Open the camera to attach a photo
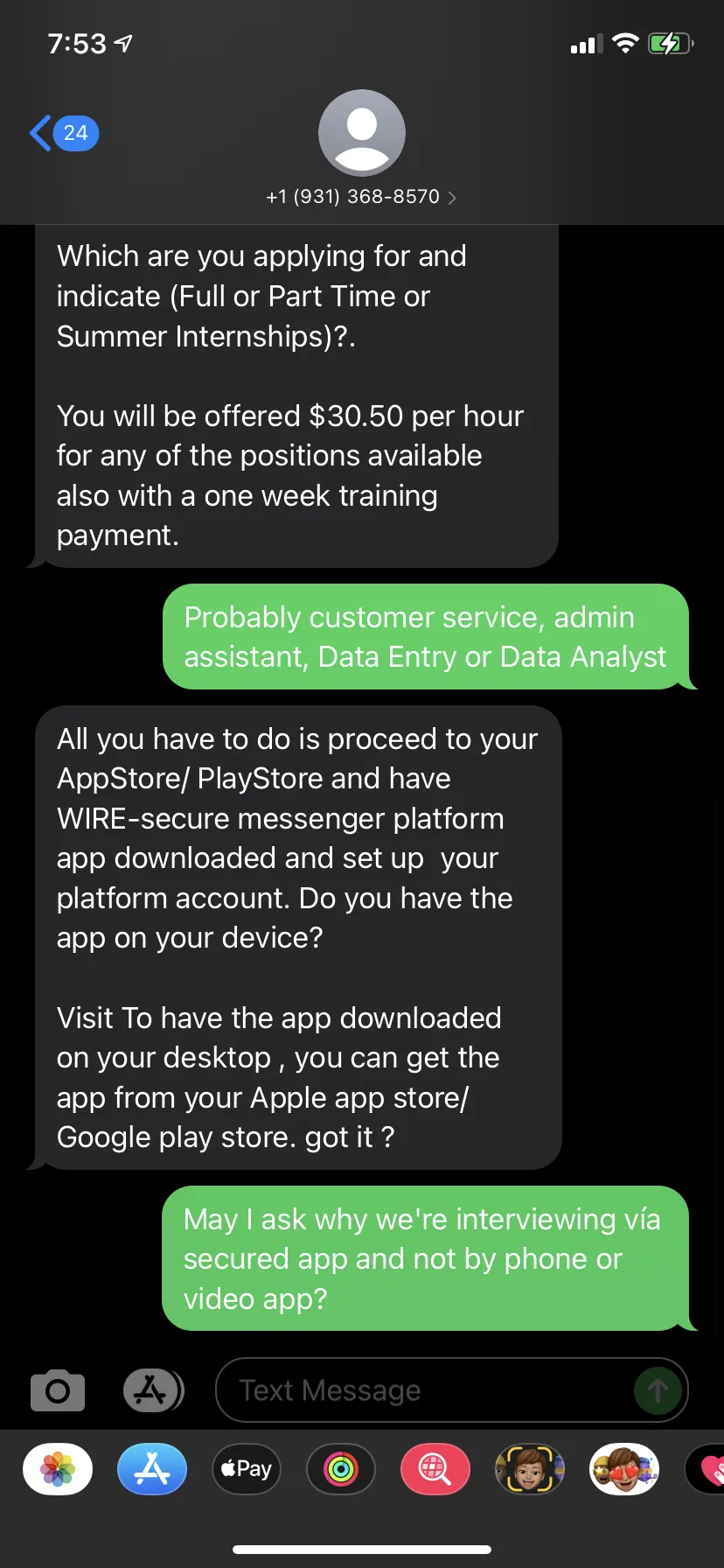724x1568 pixels. [x=58, y=1390]
